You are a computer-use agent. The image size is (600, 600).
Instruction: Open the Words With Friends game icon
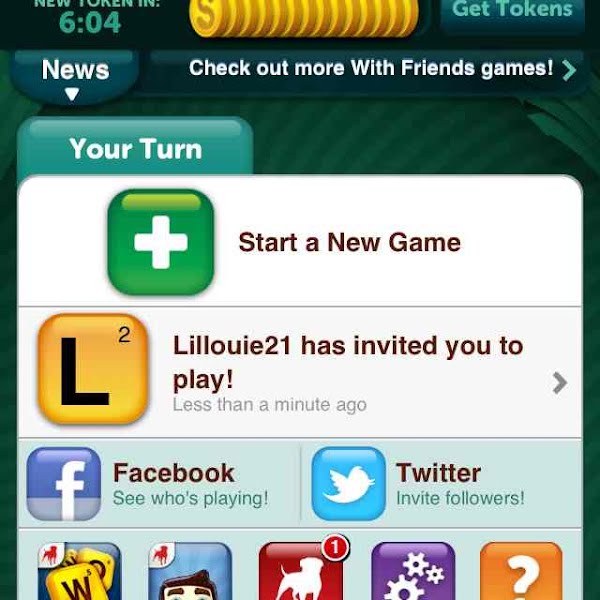(x=79, y=572)
